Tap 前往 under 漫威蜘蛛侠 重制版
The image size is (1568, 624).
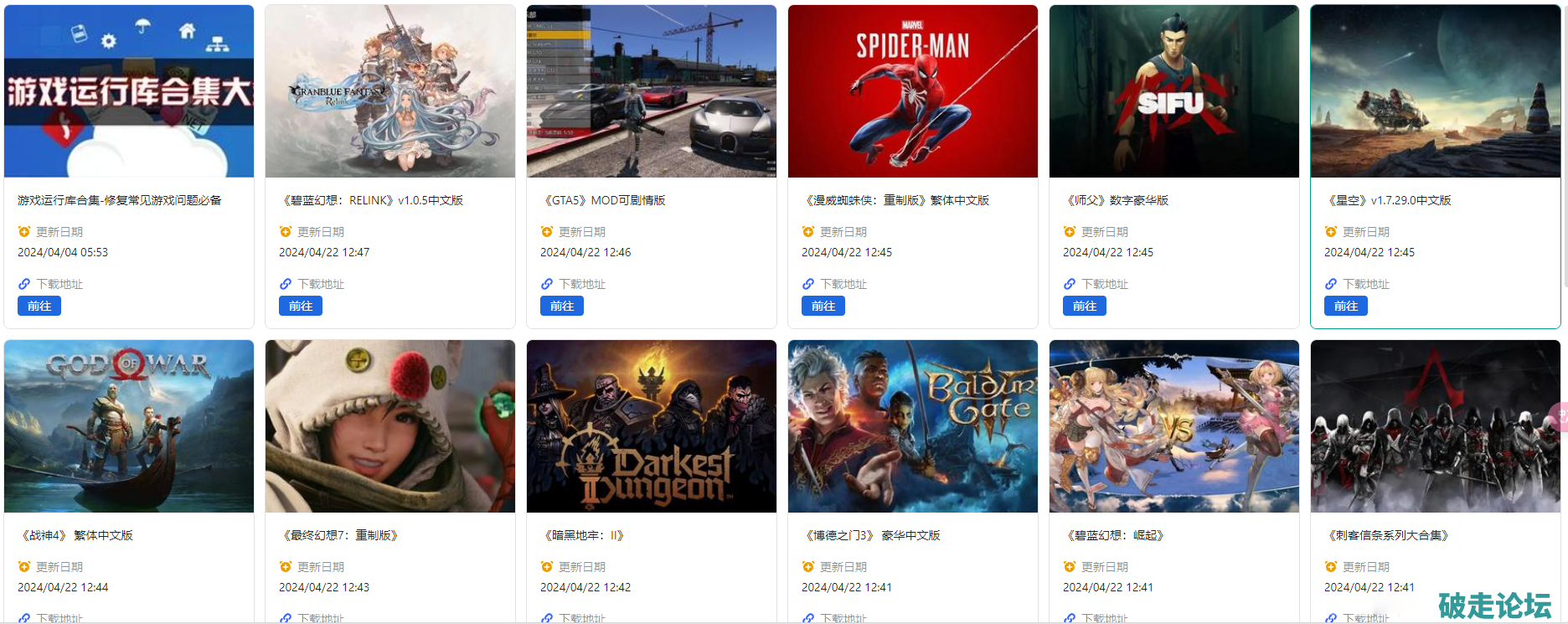coord(823,306)
